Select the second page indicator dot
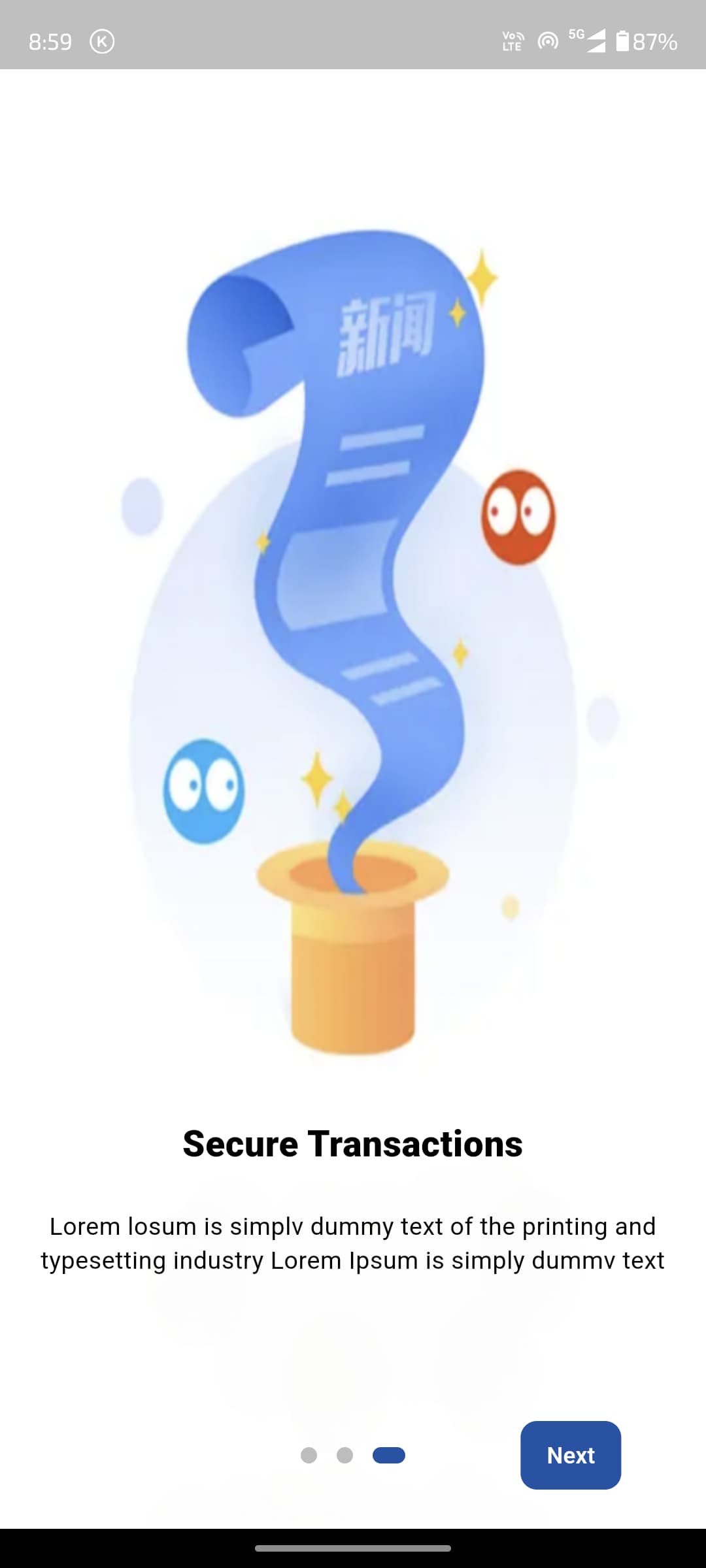The image size is (706, 1568). tap(345, 1455)
